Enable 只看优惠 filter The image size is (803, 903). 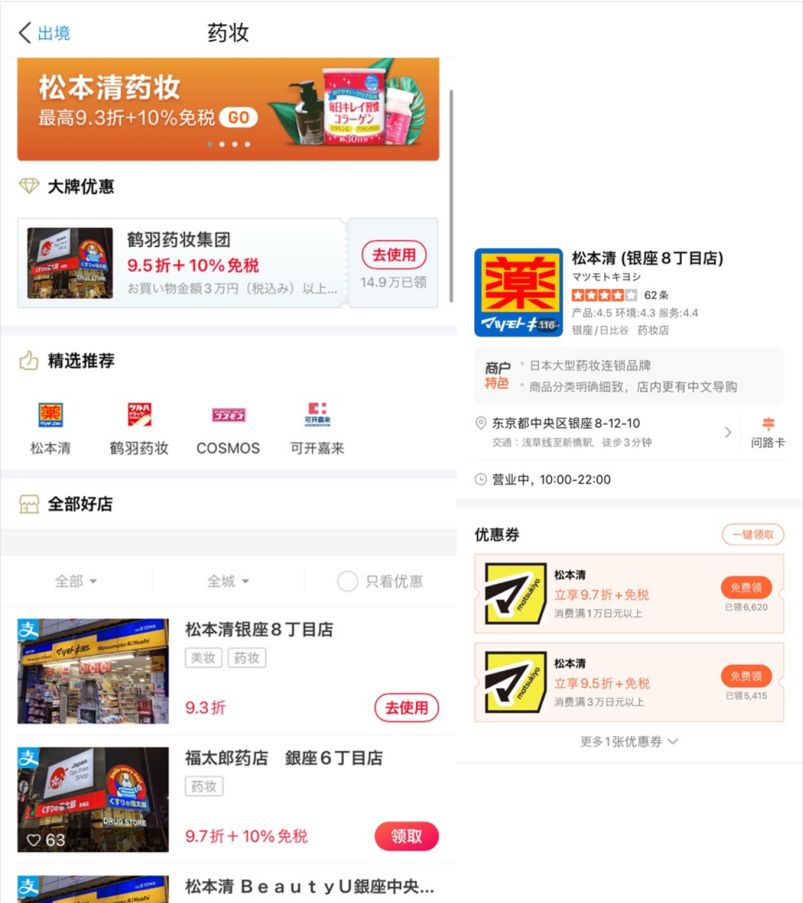click(x=379, y=581)
